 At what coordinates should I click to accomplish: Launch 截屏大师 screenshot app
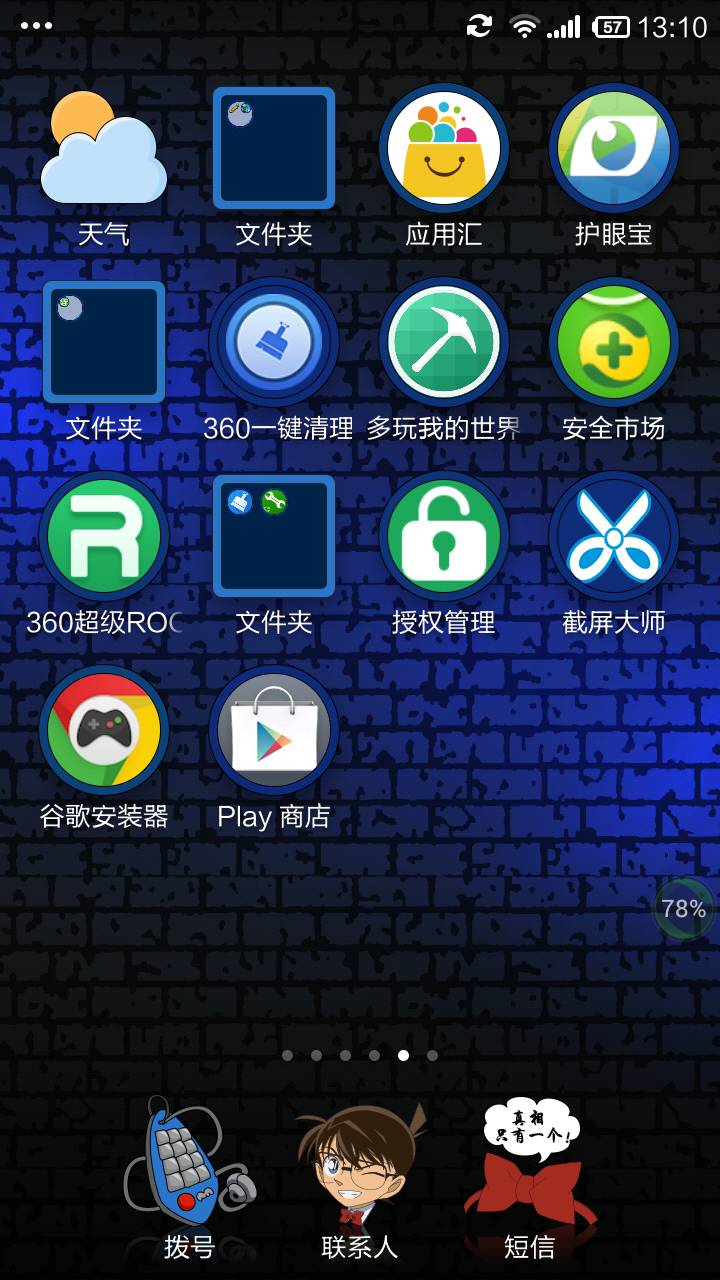[x=613, y=537]
